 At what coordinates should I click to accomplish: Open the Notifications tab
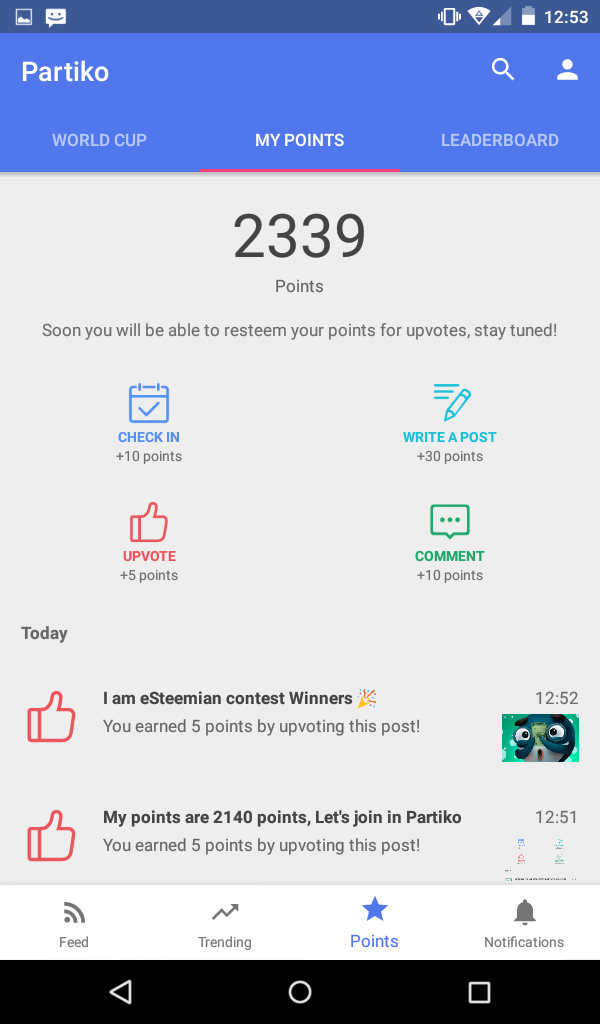(x=524, y=923)
